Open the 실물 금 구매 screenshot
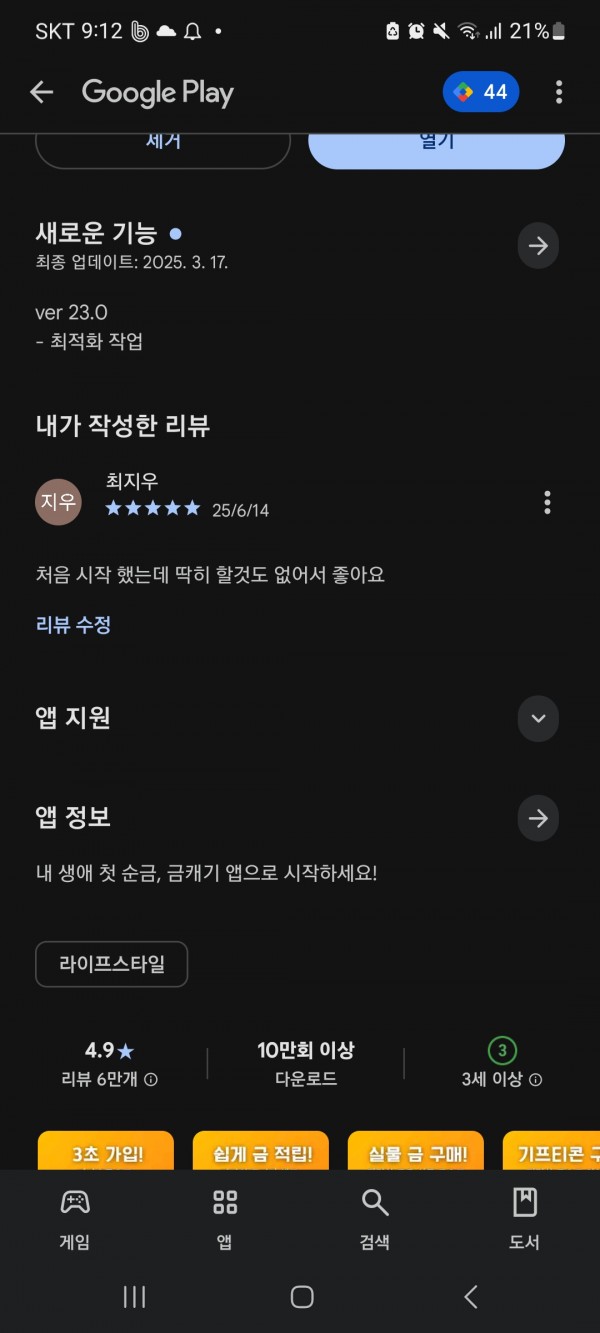This screenshot has height=1333, width=600. coord(416,1150)
